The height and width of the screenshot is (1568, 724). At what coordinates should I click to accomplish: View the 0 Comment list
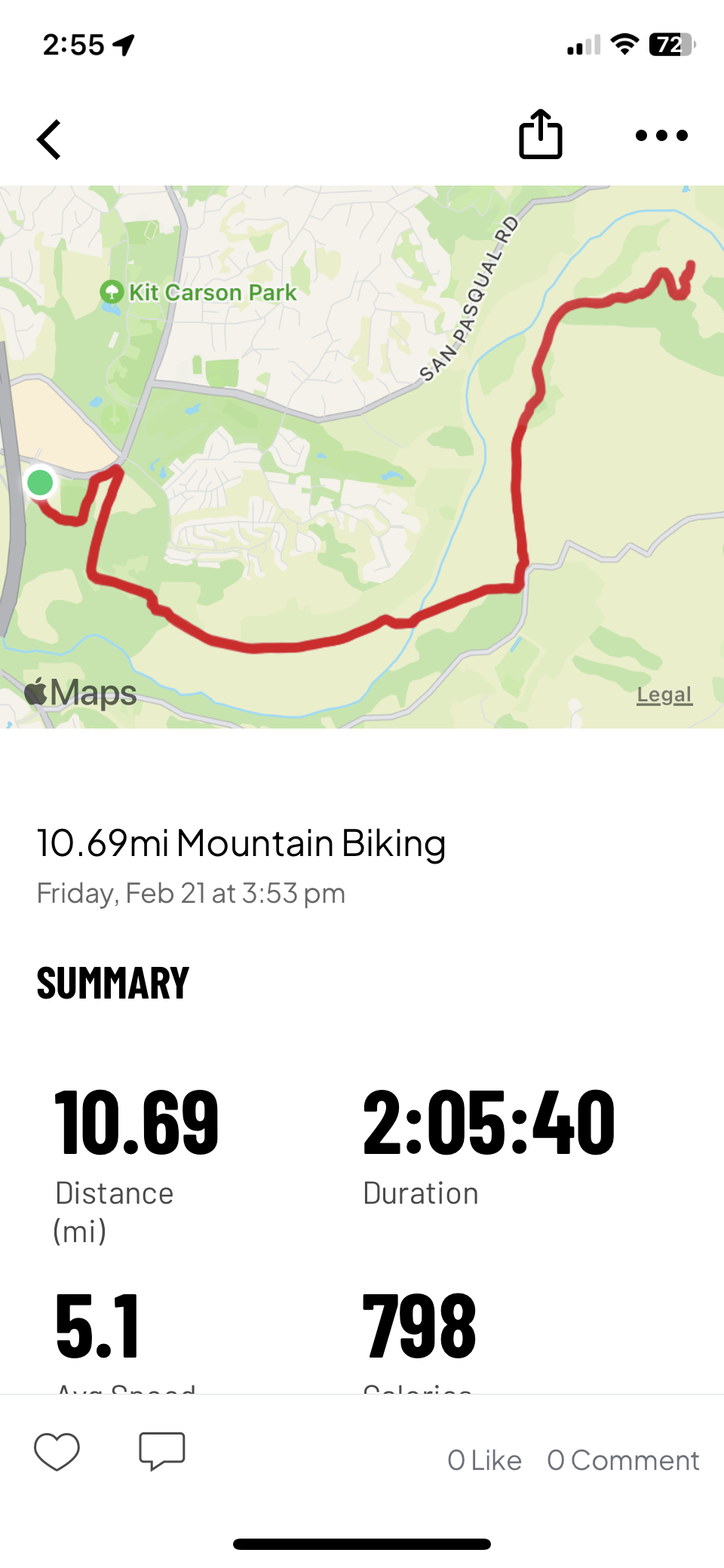[623, 1460]
